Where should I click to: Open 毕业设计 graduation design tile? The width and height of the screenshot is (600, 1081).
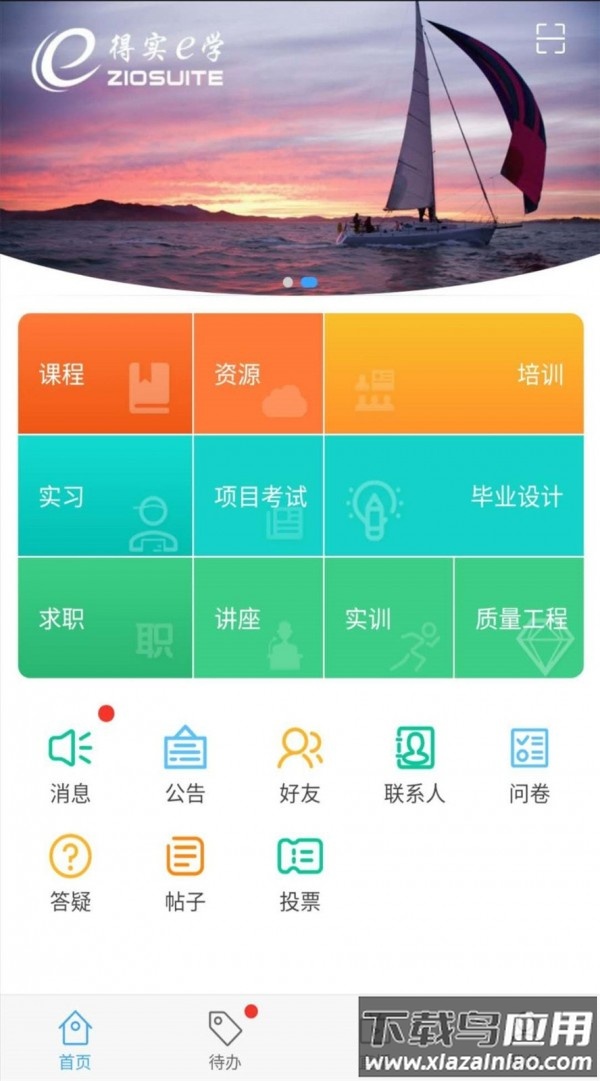pyautogui.click(x=453, y=496)
